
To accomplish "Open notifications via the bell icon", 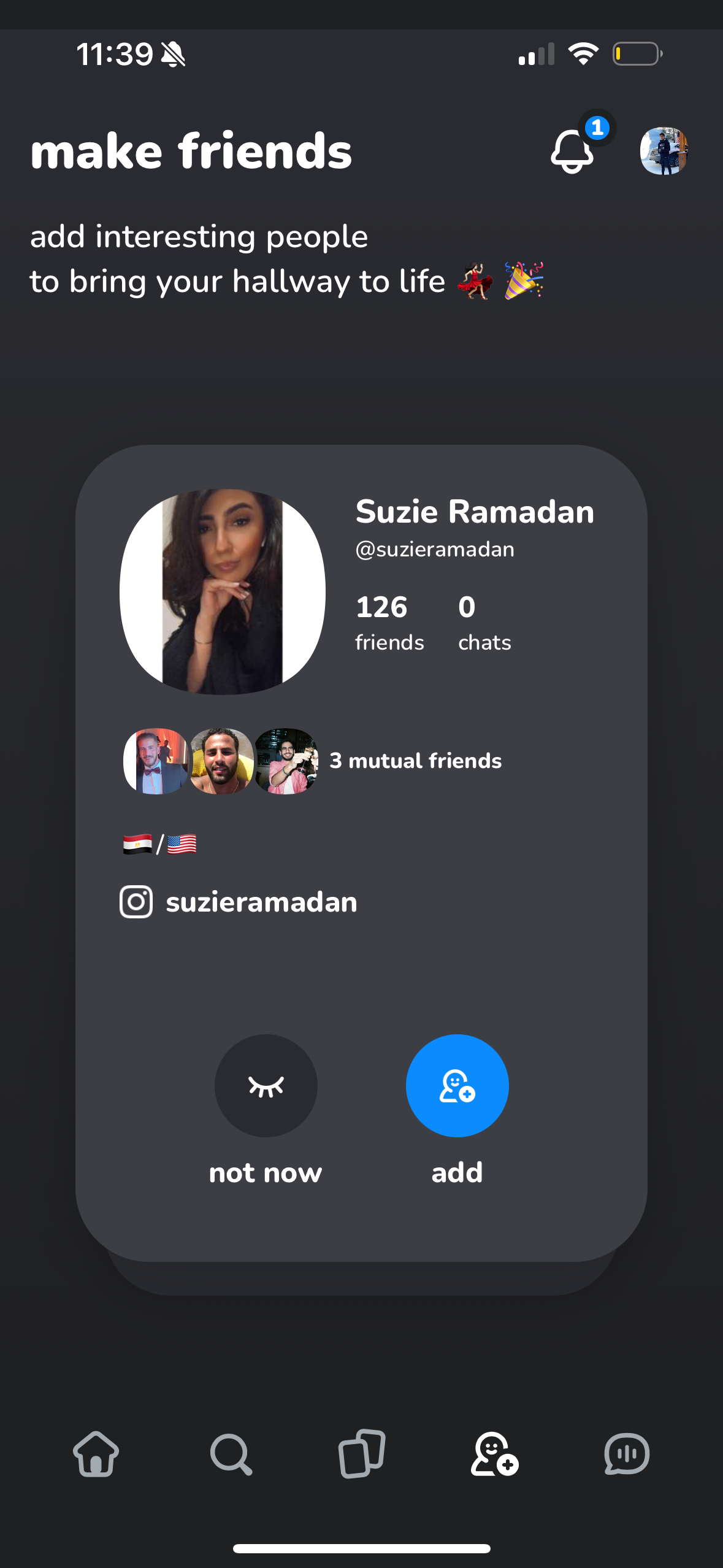I will [573, 153].
